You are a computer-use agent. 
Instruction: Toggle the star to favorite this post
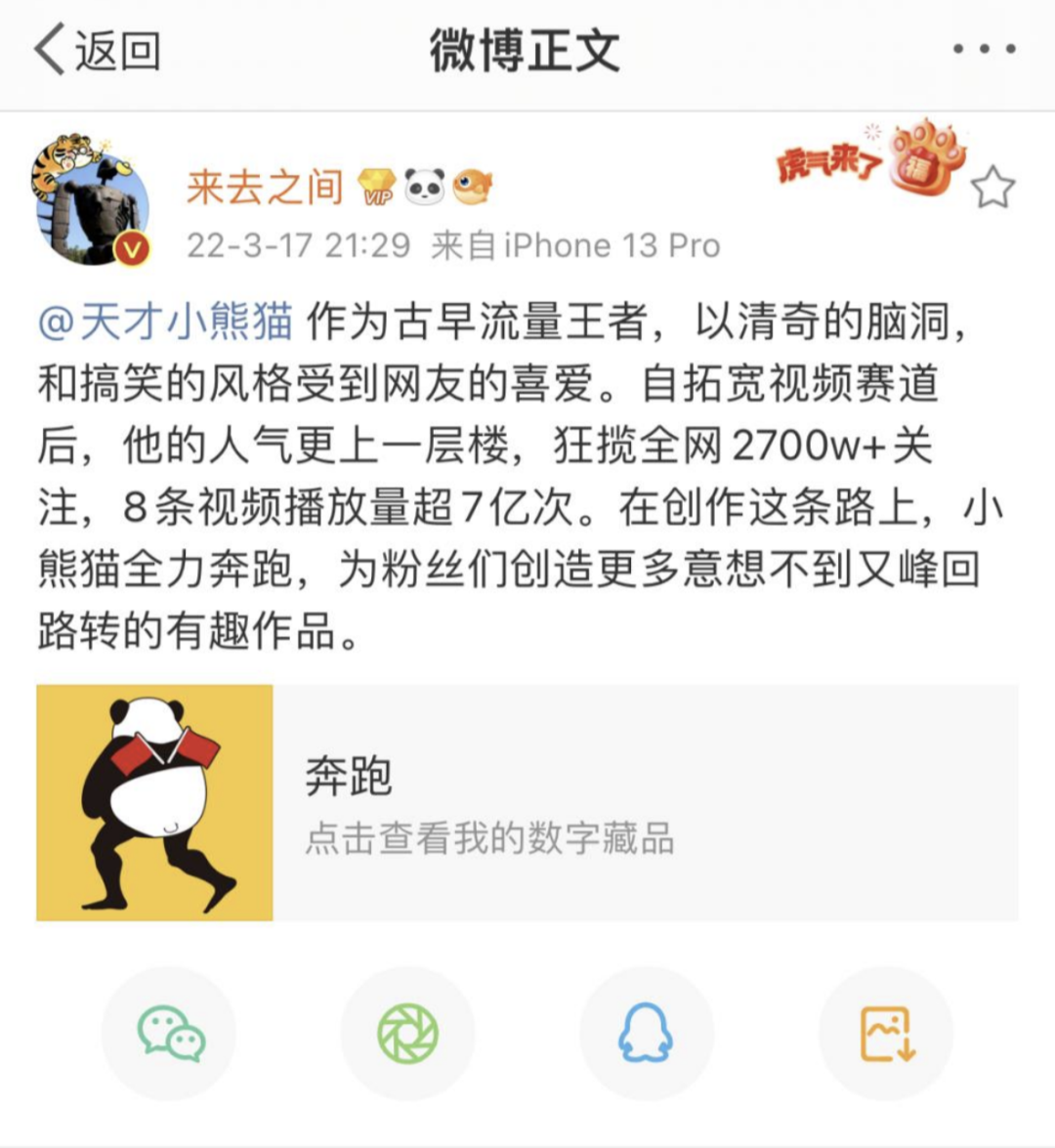(x=992, y=188)
